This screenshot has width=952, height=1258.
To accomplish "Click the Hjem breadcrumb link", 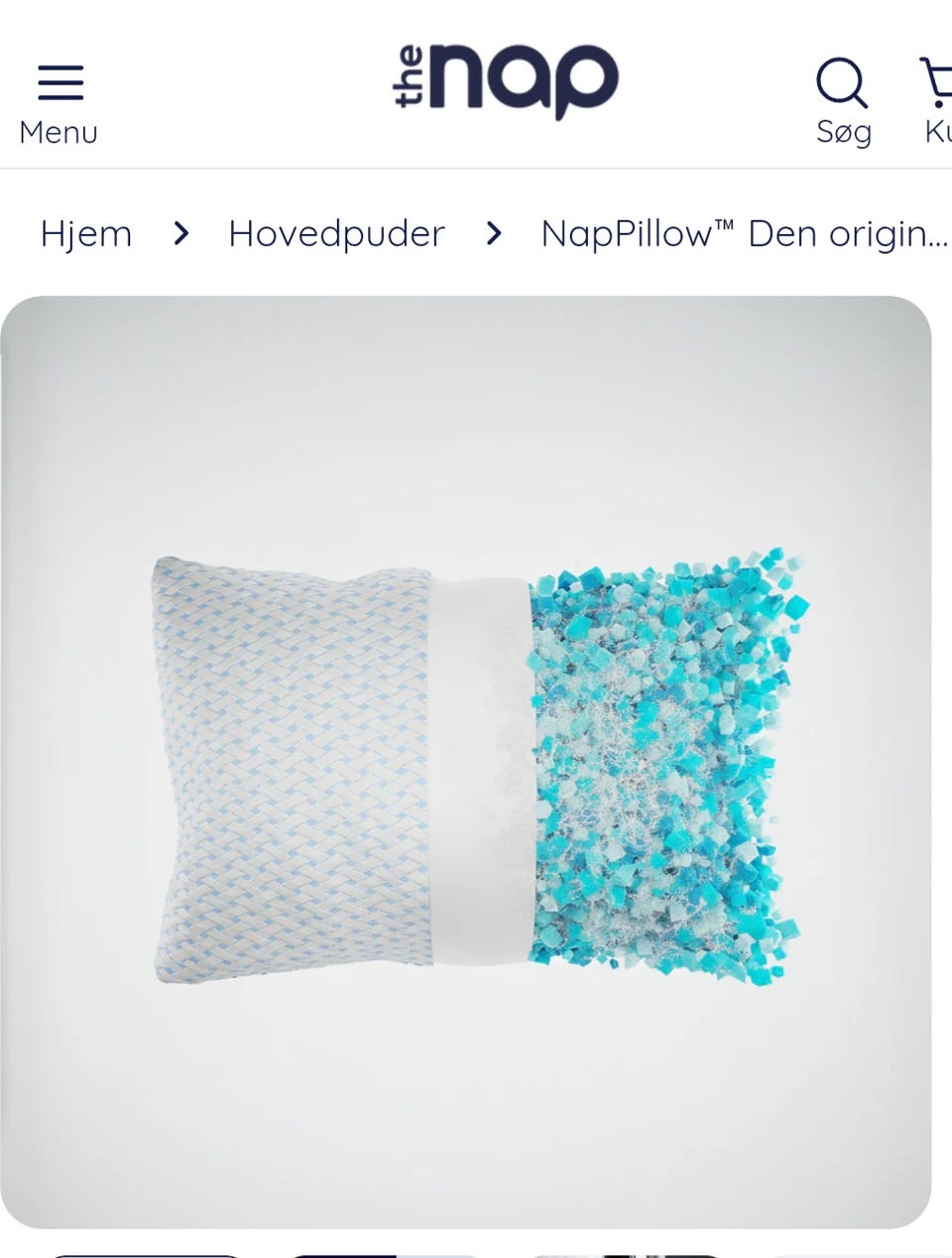I will pyautogui.click(x=86, y=234).
